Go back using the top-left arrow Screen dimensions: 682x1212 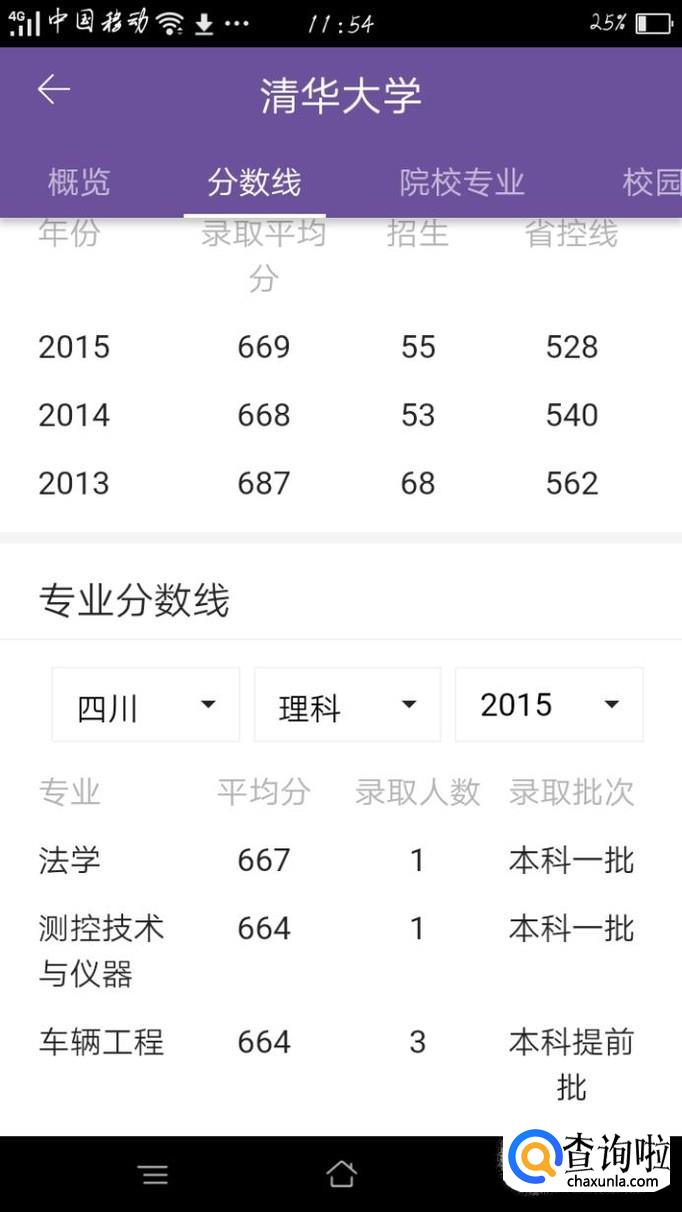click(x=53, y=90)
